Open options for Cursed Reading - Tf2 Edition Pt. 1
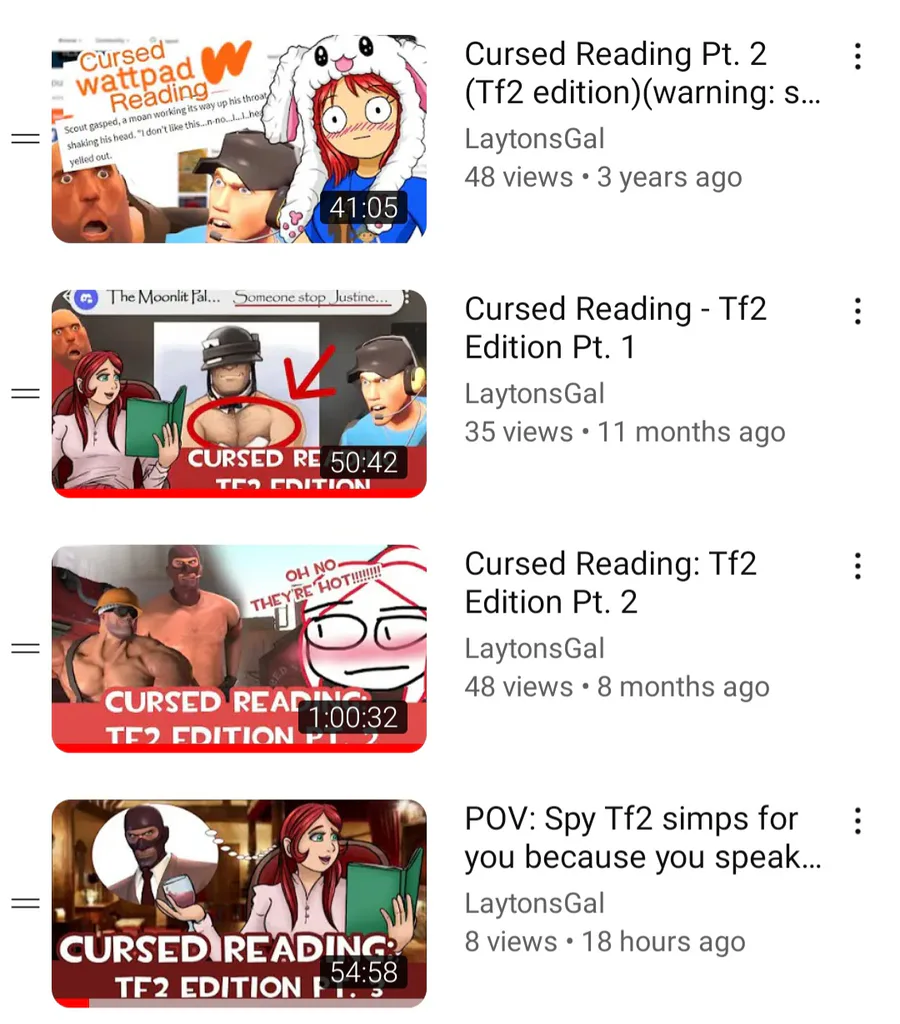Viewport: 900px width, 1024px height. [857, 312]
